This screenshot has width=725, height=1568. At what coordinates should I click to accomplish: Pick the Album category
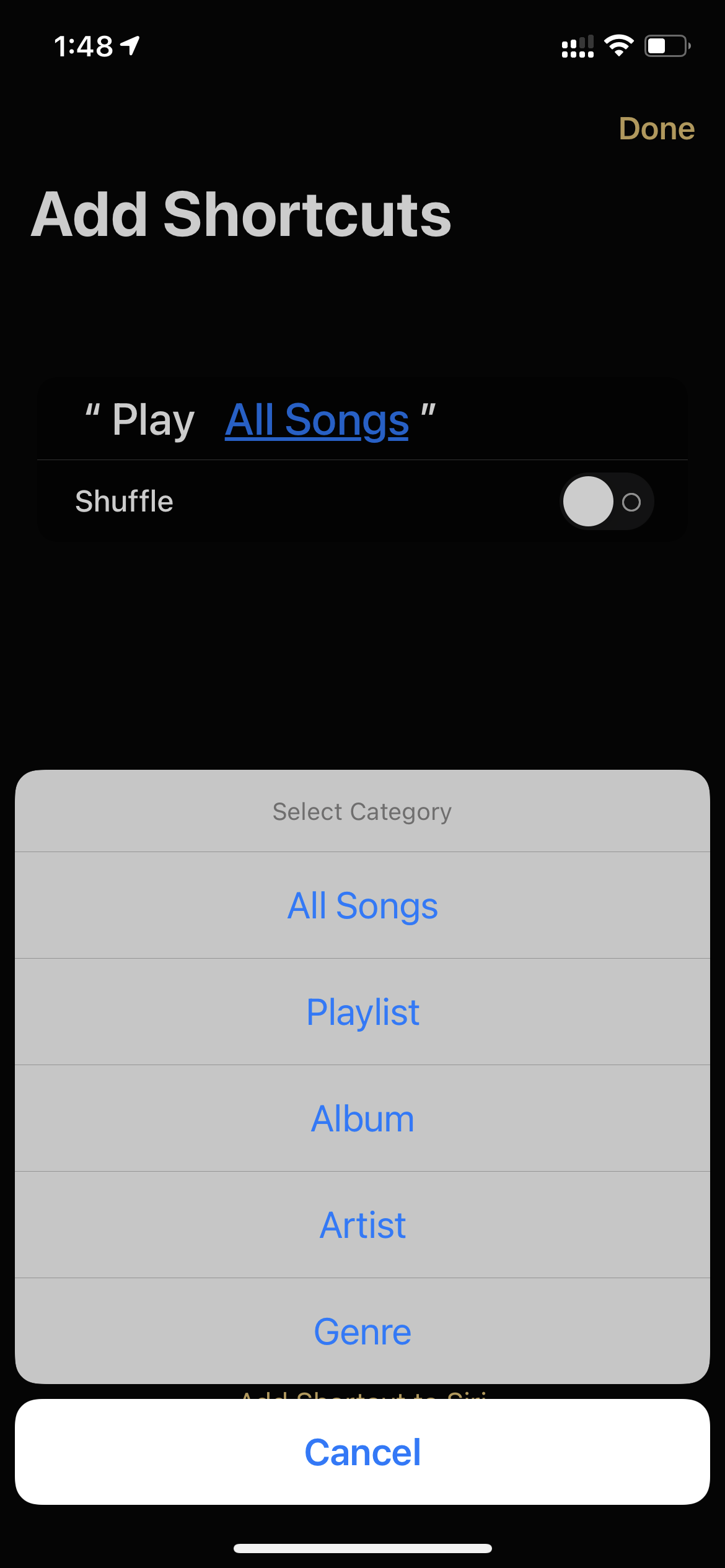(x=362, y=1118)
